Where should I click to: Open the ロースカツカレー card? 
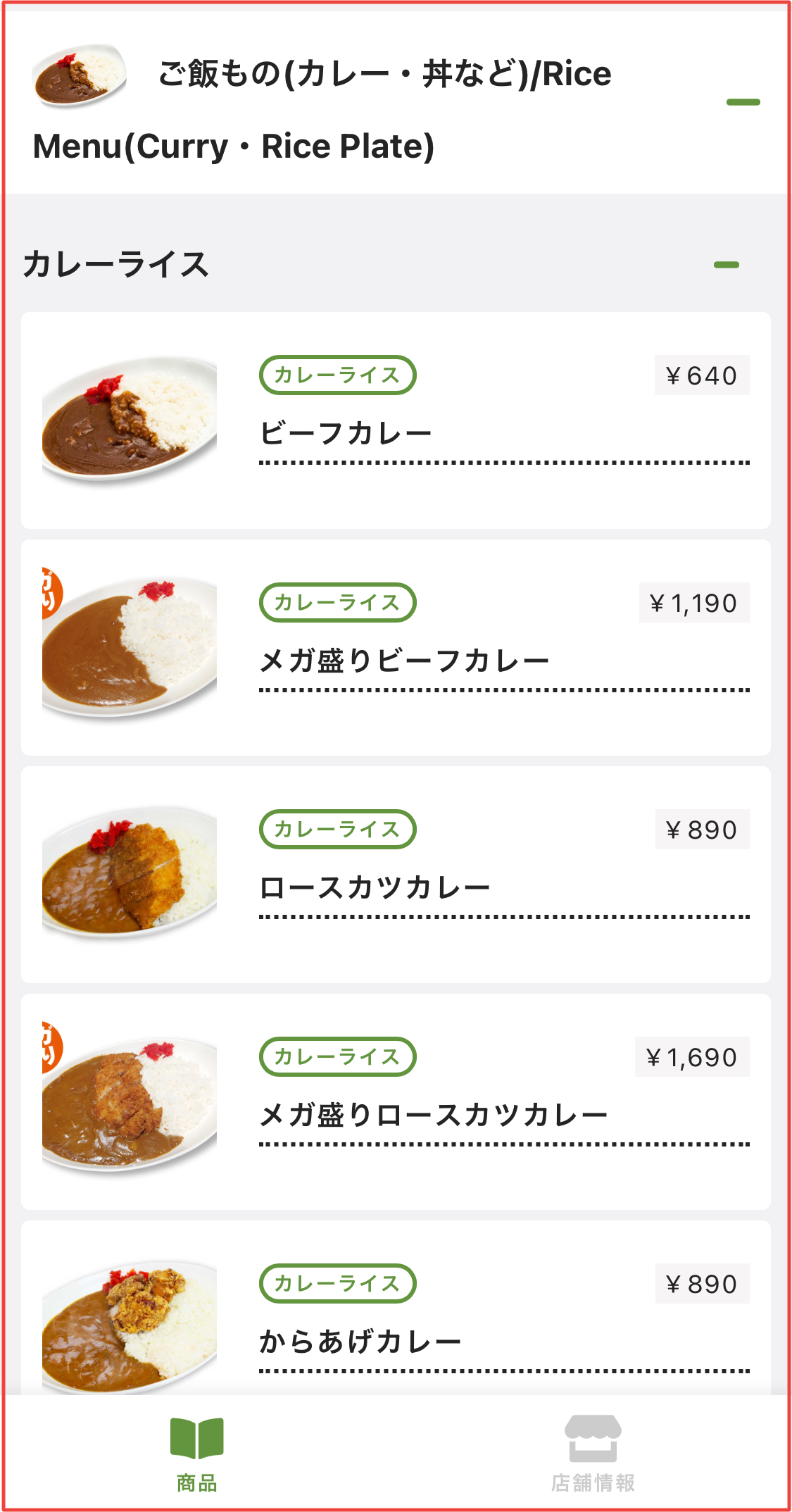coord(395,875)
